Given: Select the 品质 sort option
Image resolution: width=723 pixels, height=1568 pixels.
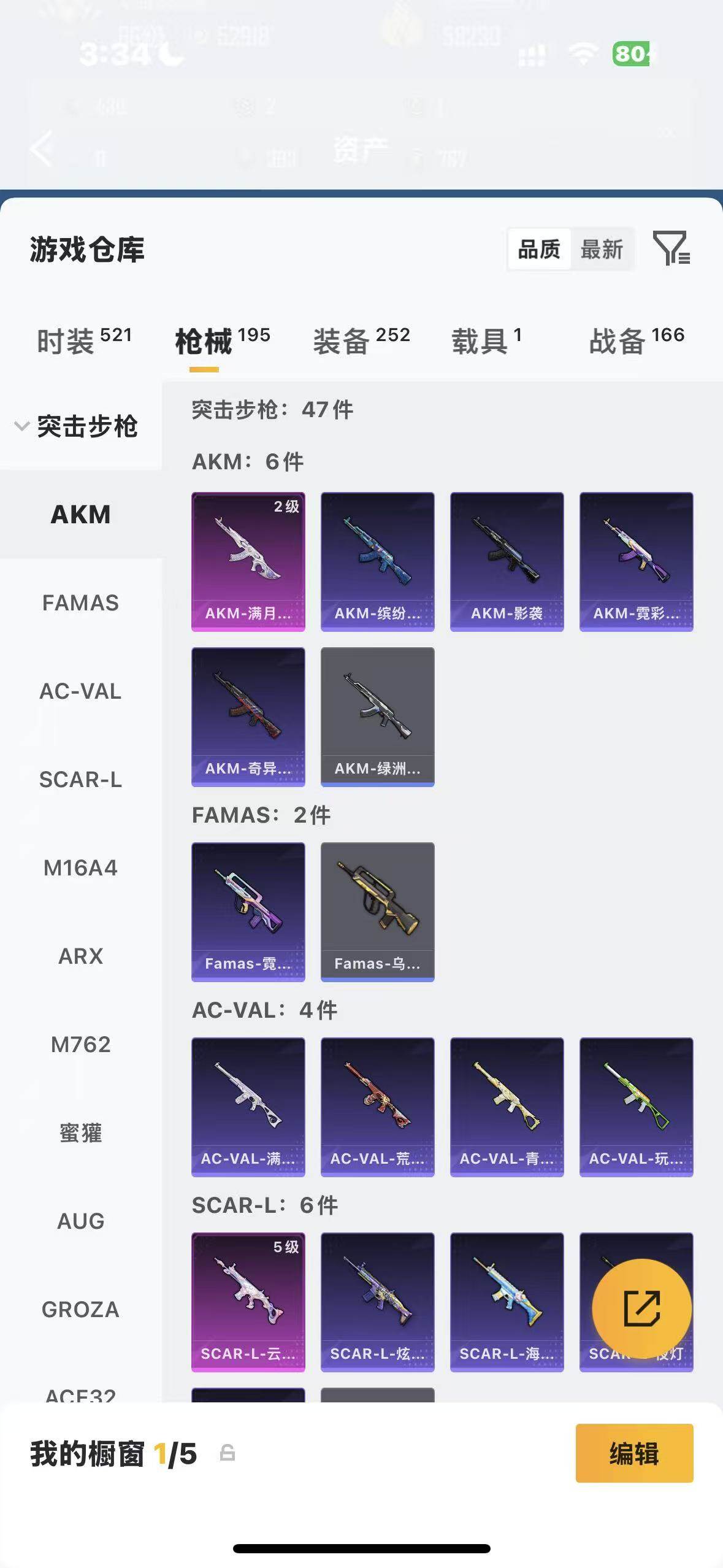Looking at the screenshot, I should [539, 249].
